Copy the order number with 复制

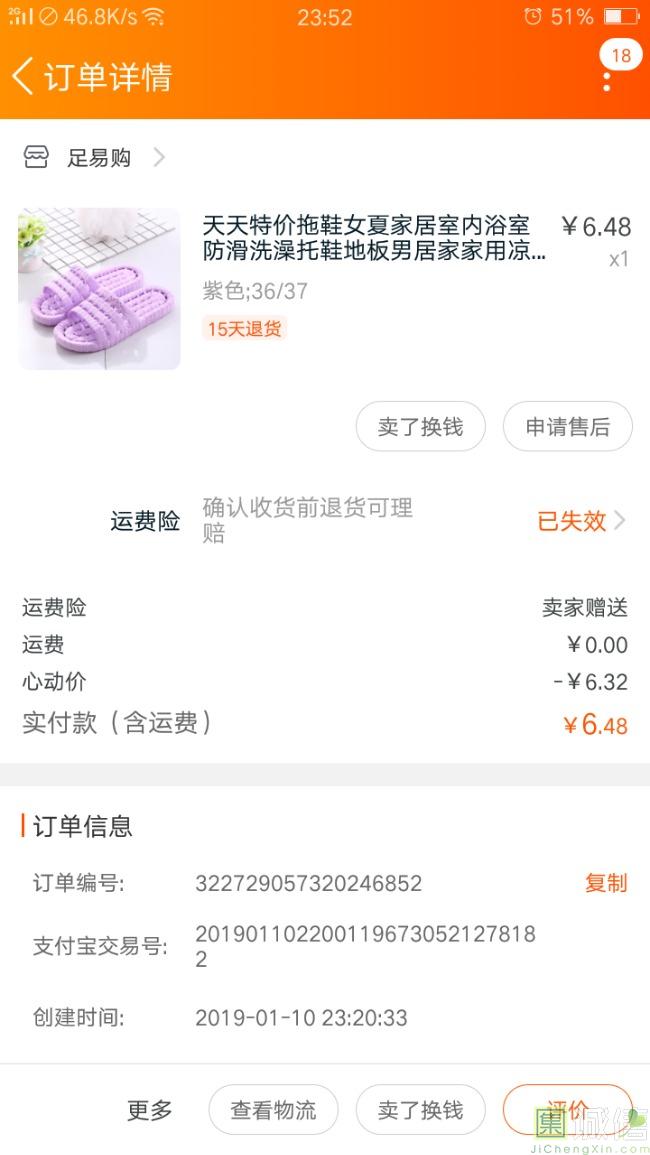(x=605, y=883)
